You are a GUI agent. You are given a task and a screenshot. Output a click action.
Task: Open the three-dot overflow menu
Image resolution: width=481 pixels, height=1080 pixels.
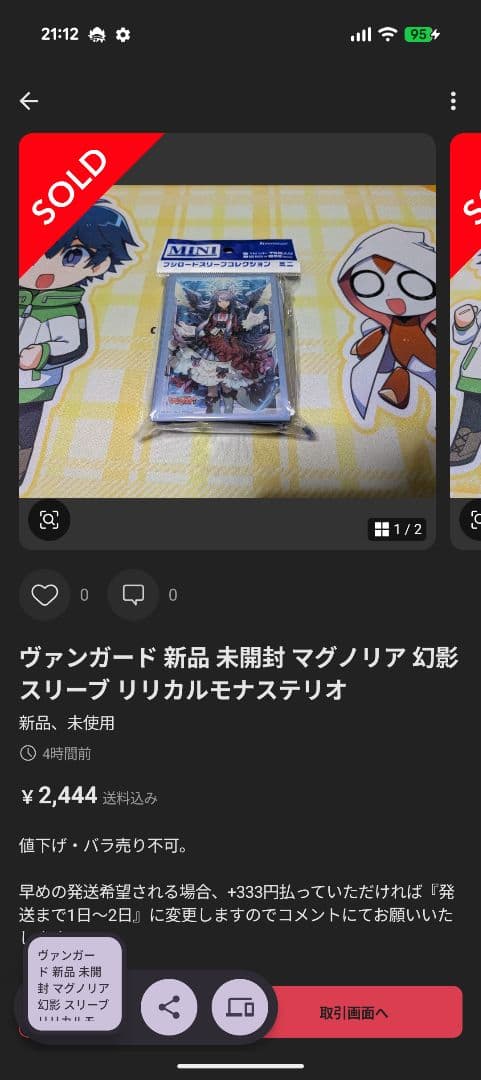pos(453,101)
